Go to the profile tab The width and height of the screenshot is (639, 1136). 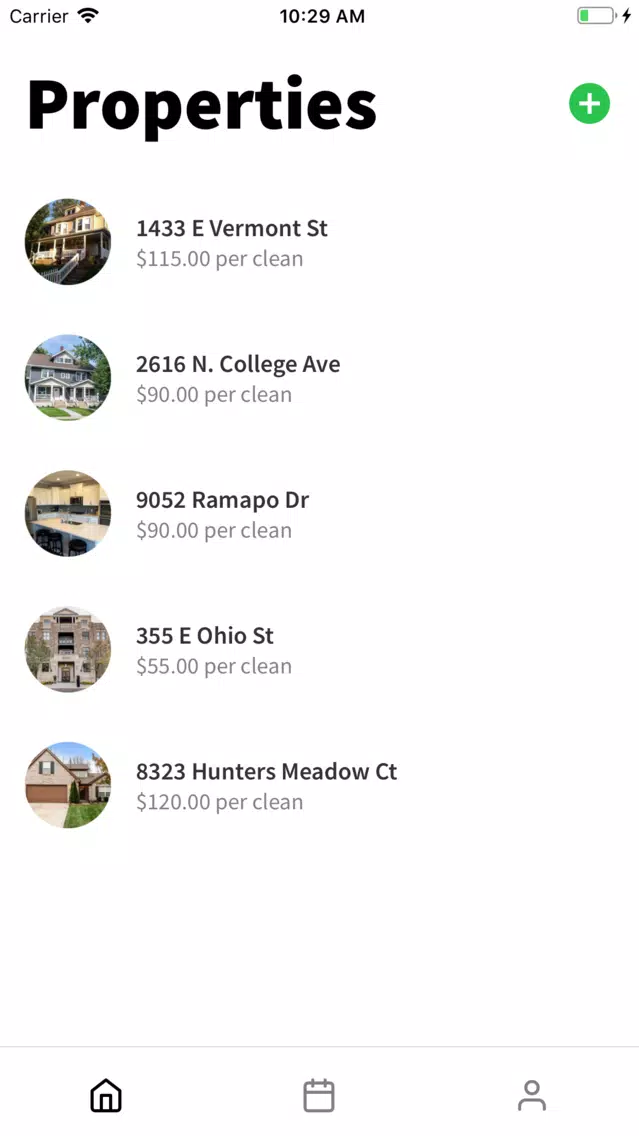click(x=532, y=1095)
